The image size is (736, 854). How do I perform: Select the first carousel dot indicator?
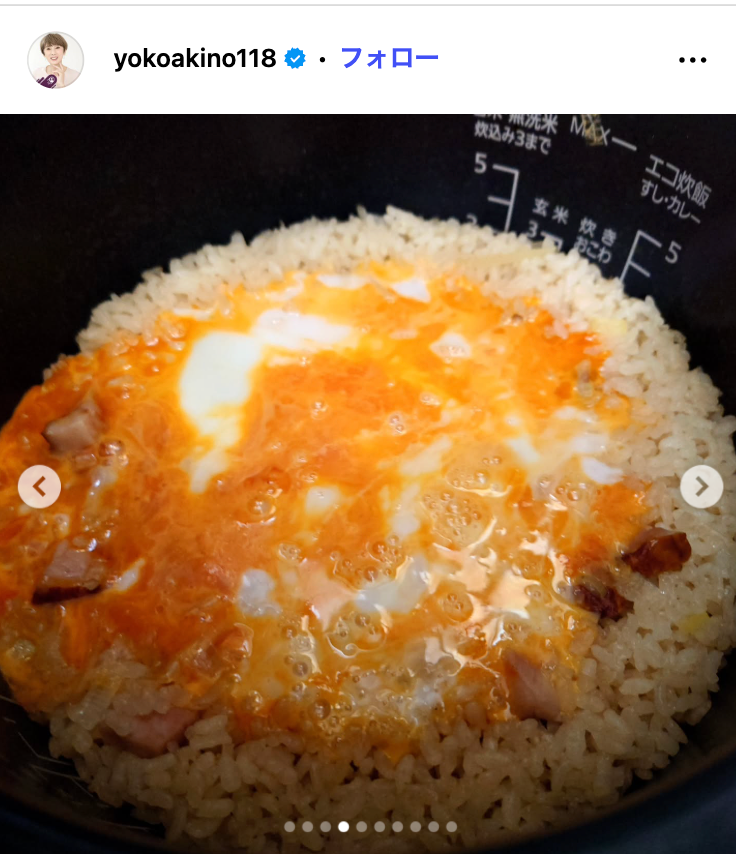click(289, 827)
